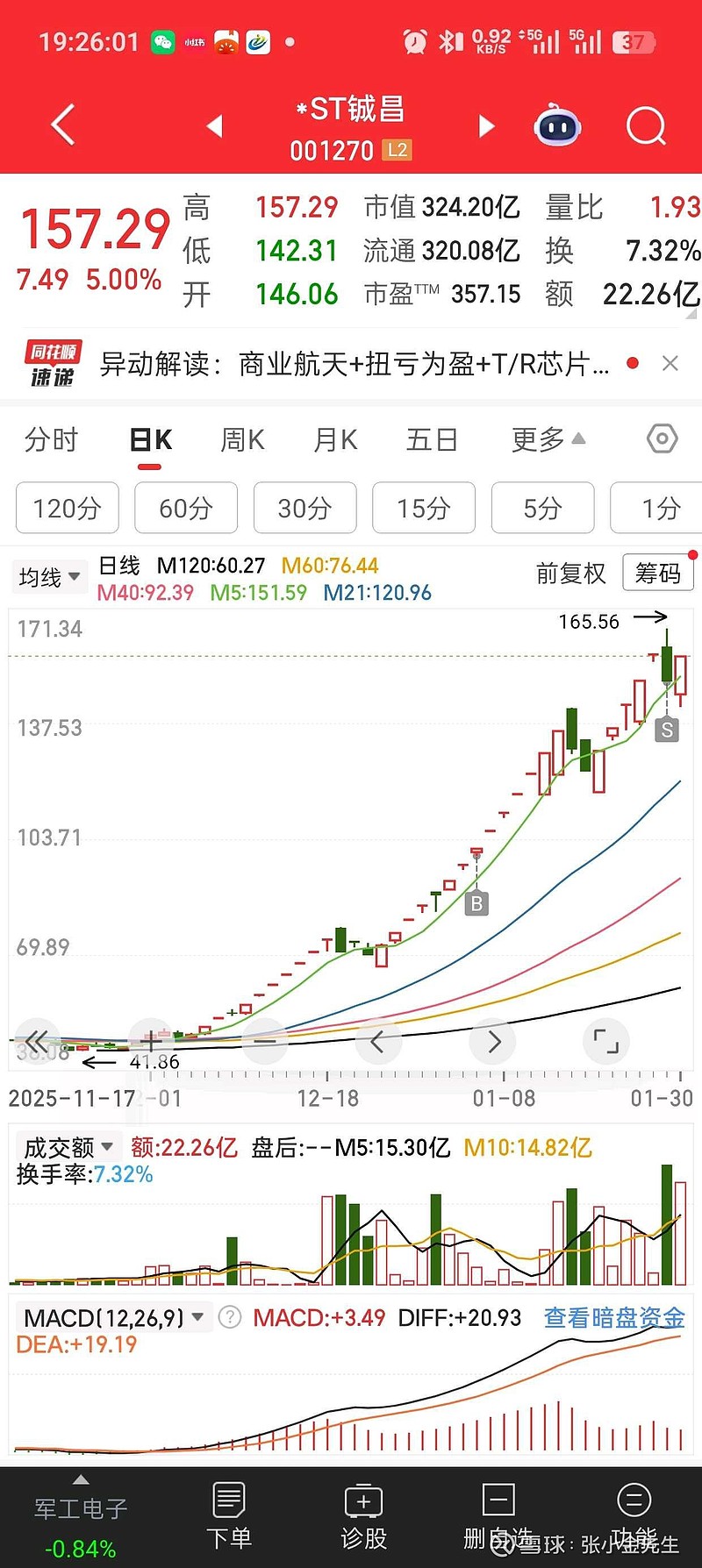Open chart settings hexagon icon
Screen dimensions: 702x1568
point(662,438)
